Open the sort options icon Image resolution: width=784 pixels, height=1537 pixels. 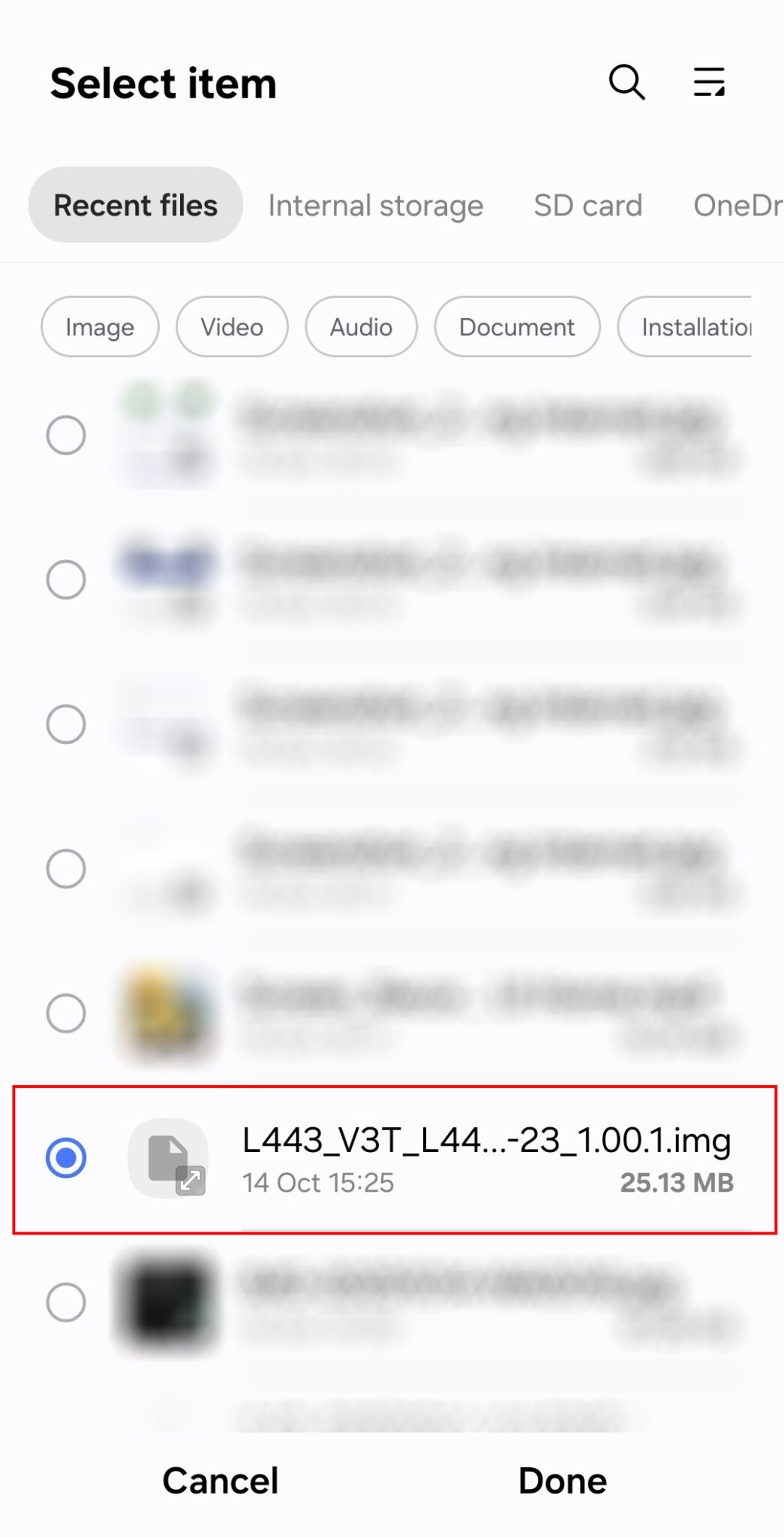click(709, 83)
